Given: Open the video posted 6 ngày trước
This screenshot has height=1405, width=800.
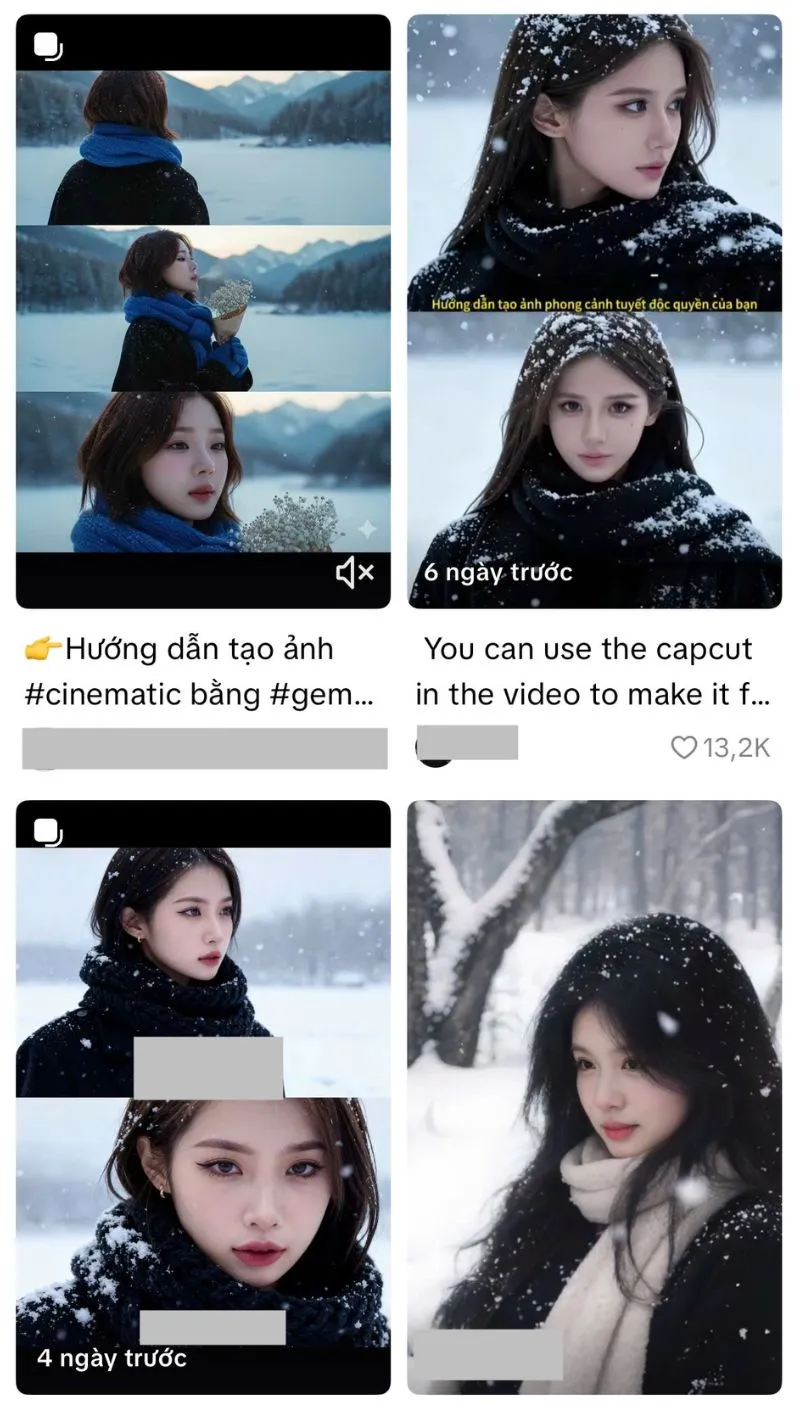Looking at the screenshot, I should 594,310.
